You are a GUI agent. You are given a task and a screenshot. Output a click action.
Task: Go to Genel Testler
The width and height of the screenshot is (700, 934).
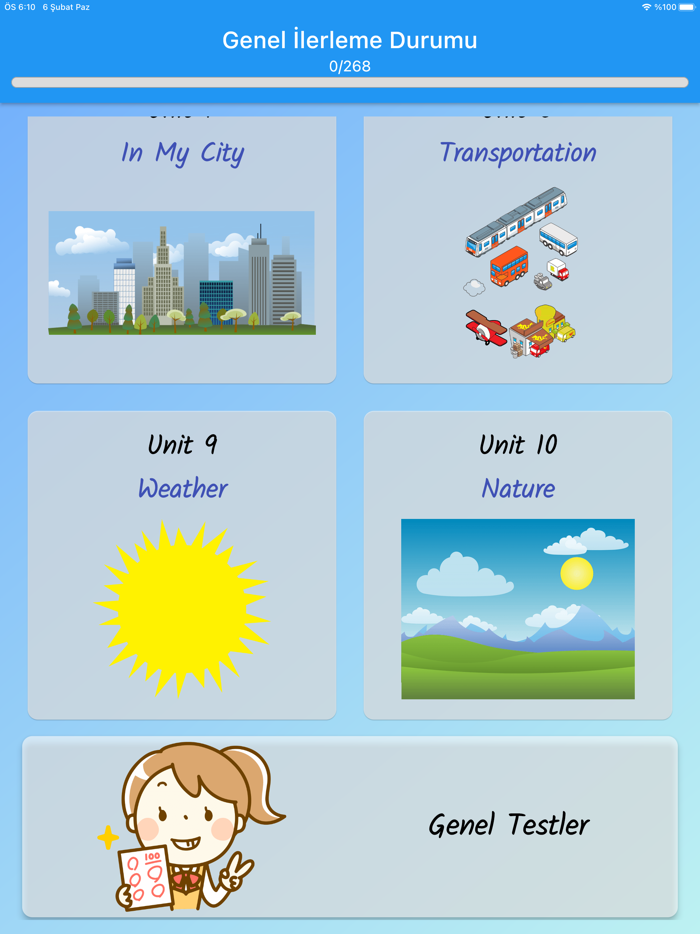click(x=350, y=827)
